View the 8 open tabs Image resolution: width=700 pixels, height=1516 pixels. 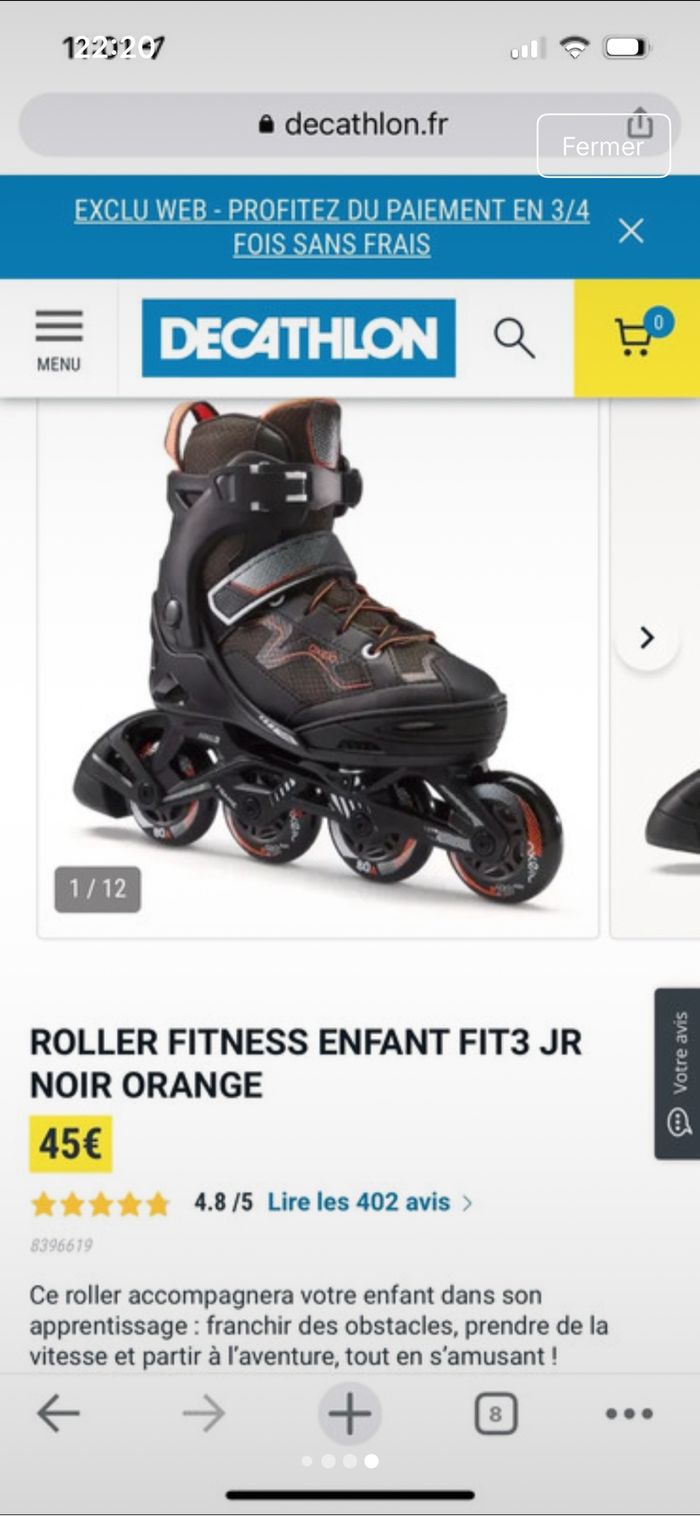(x=495, y=1414)
